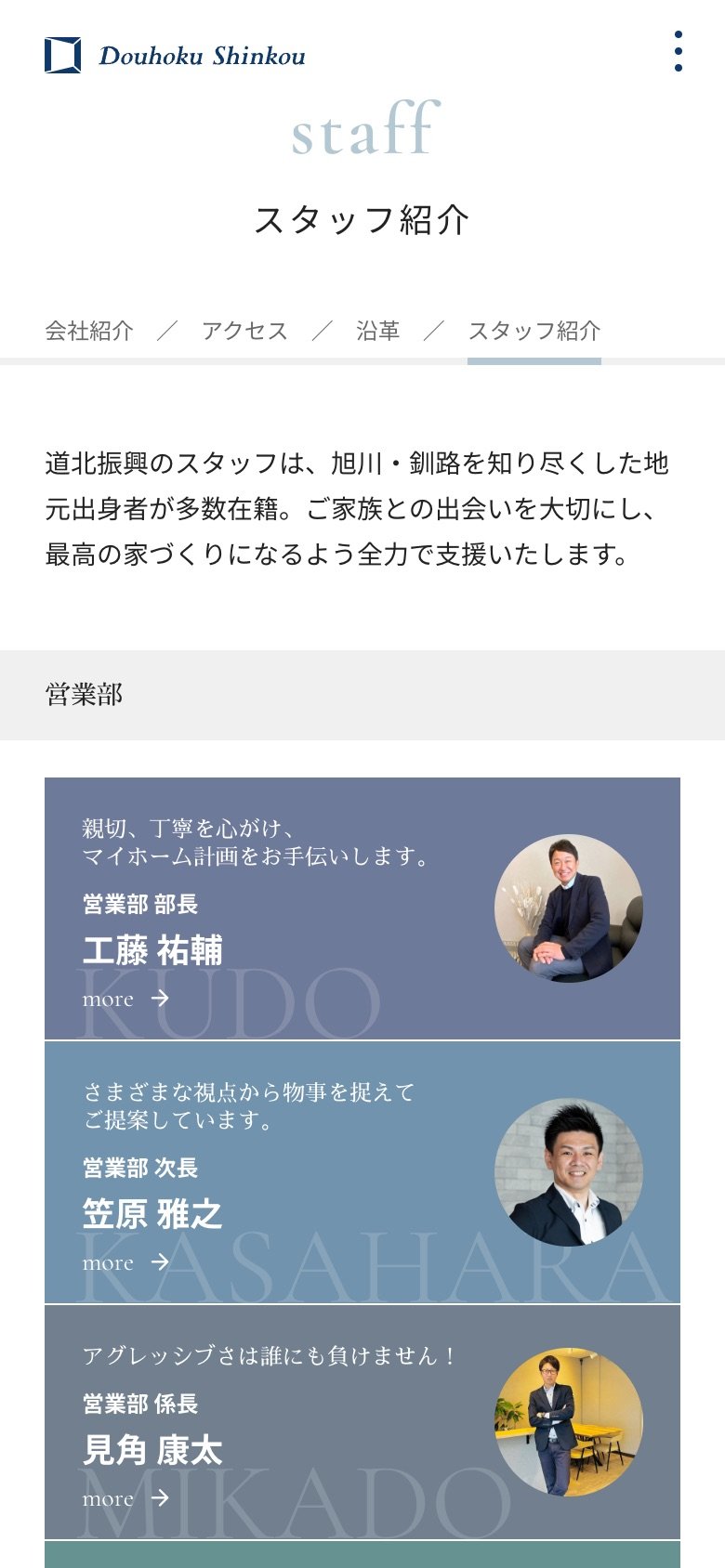The image size is (725, 1568).
Task: Open staff card for 見角 康太
Action: coord(362,1421)
